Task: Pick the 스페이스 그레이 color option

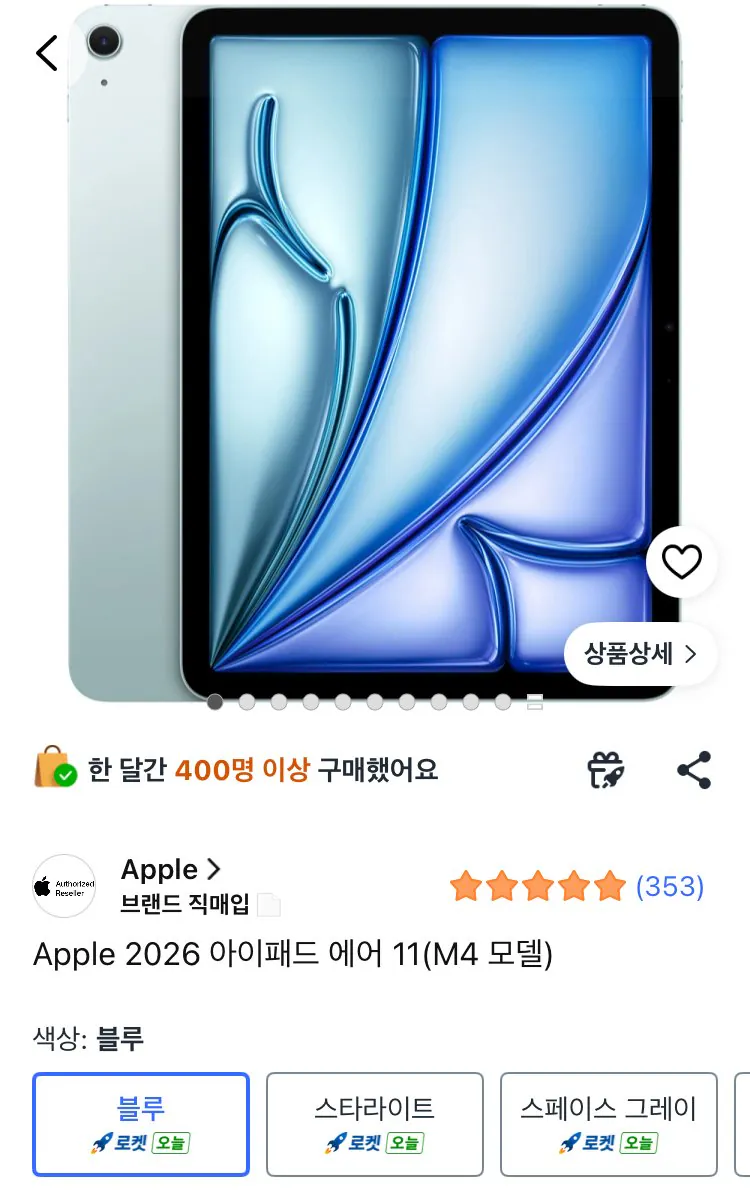Action: [608, 1123]
